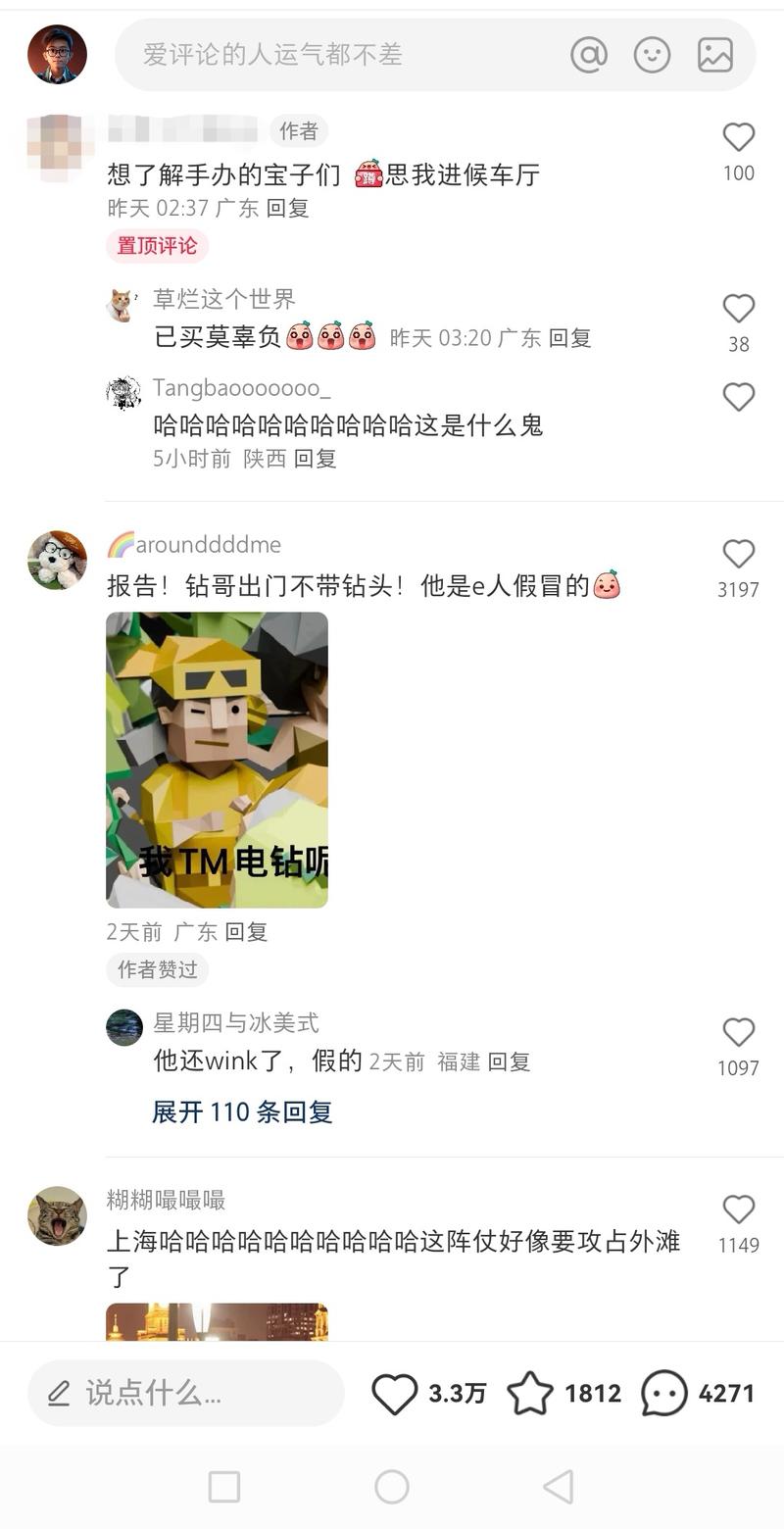The image size is (784, 1529).
Task: Open 星期四与冰美式's profile avatar
Action: (x=124, y=1027)
